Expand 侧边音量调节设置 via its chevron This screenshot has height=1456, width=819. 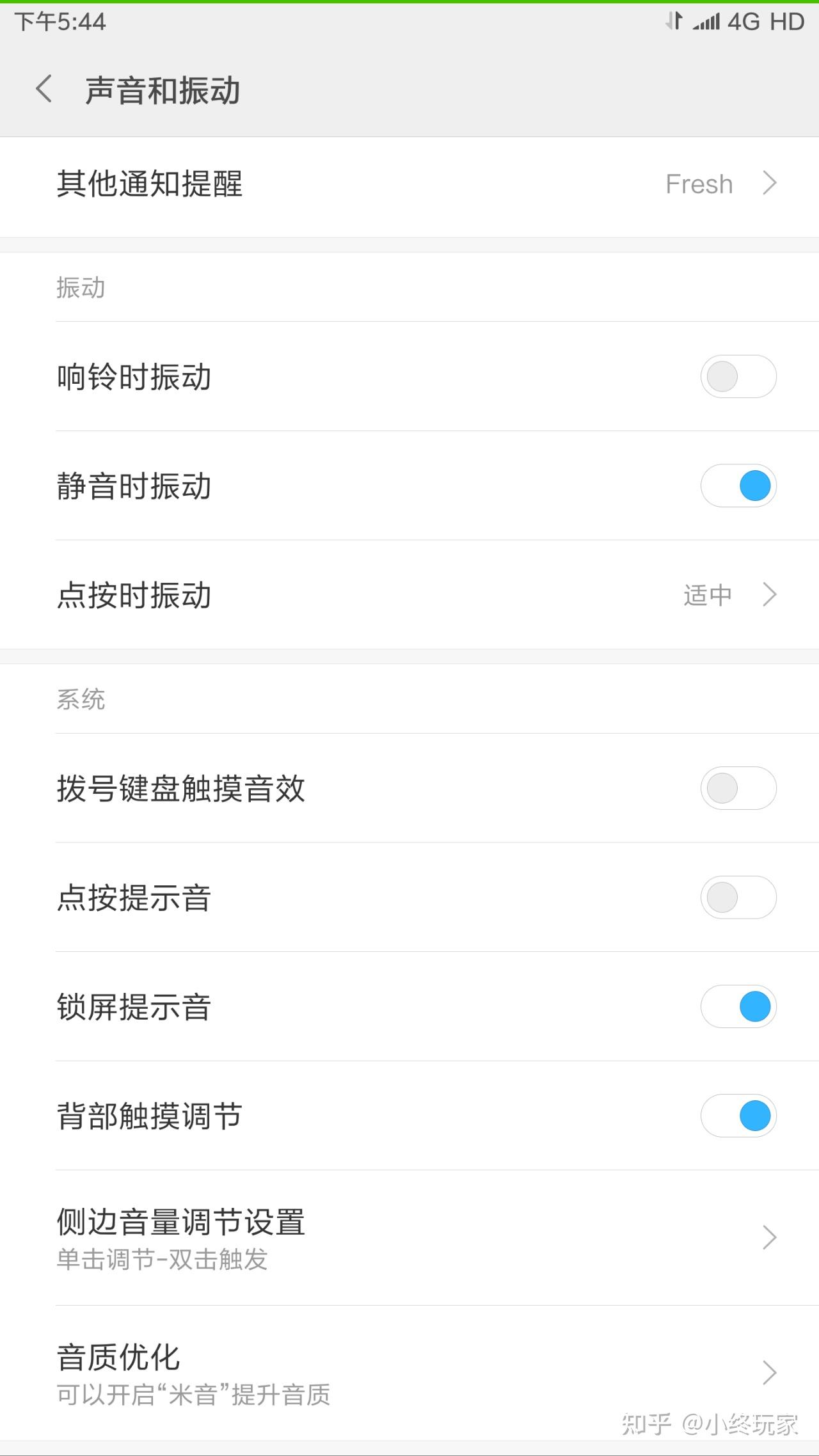[770, 1237]
